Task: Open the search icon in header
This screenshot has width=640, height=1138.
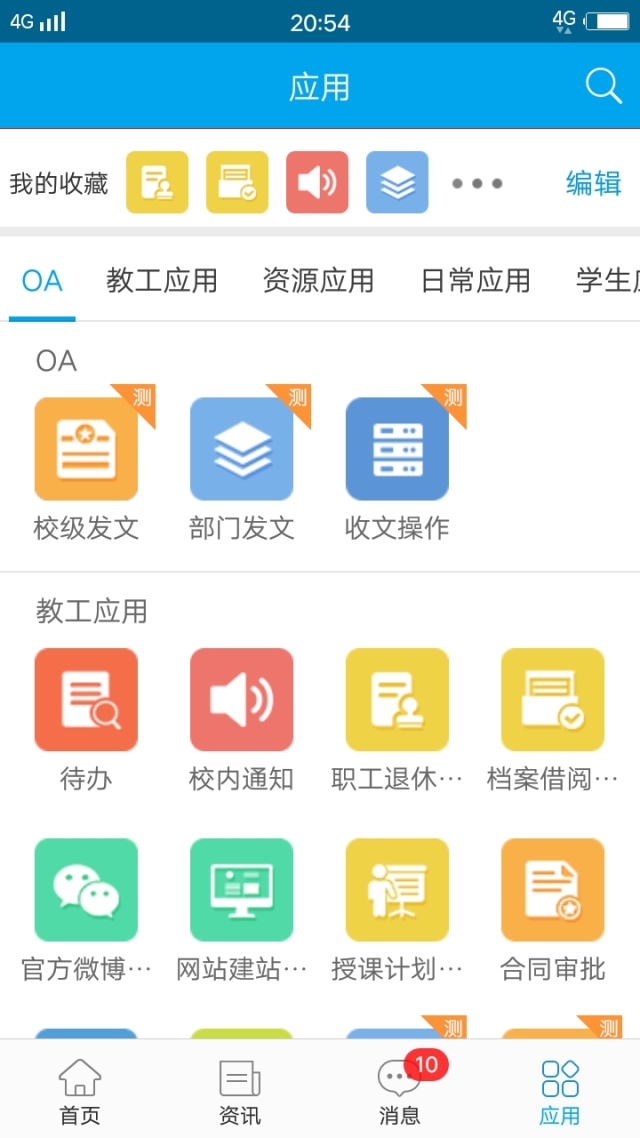Action: [603, 86]
